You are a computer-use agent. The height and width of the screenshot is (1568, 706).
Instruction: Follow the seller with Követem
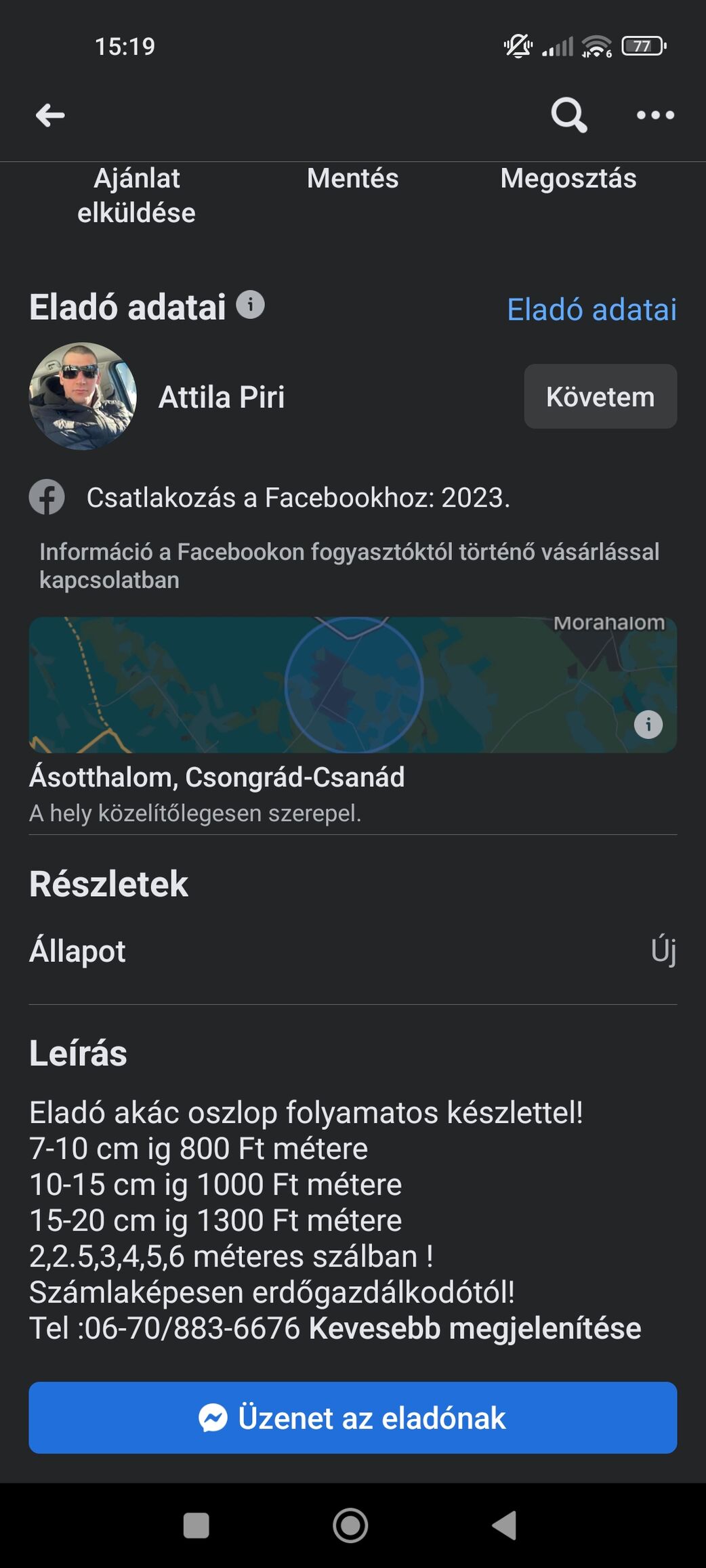[x=600, y=396]
